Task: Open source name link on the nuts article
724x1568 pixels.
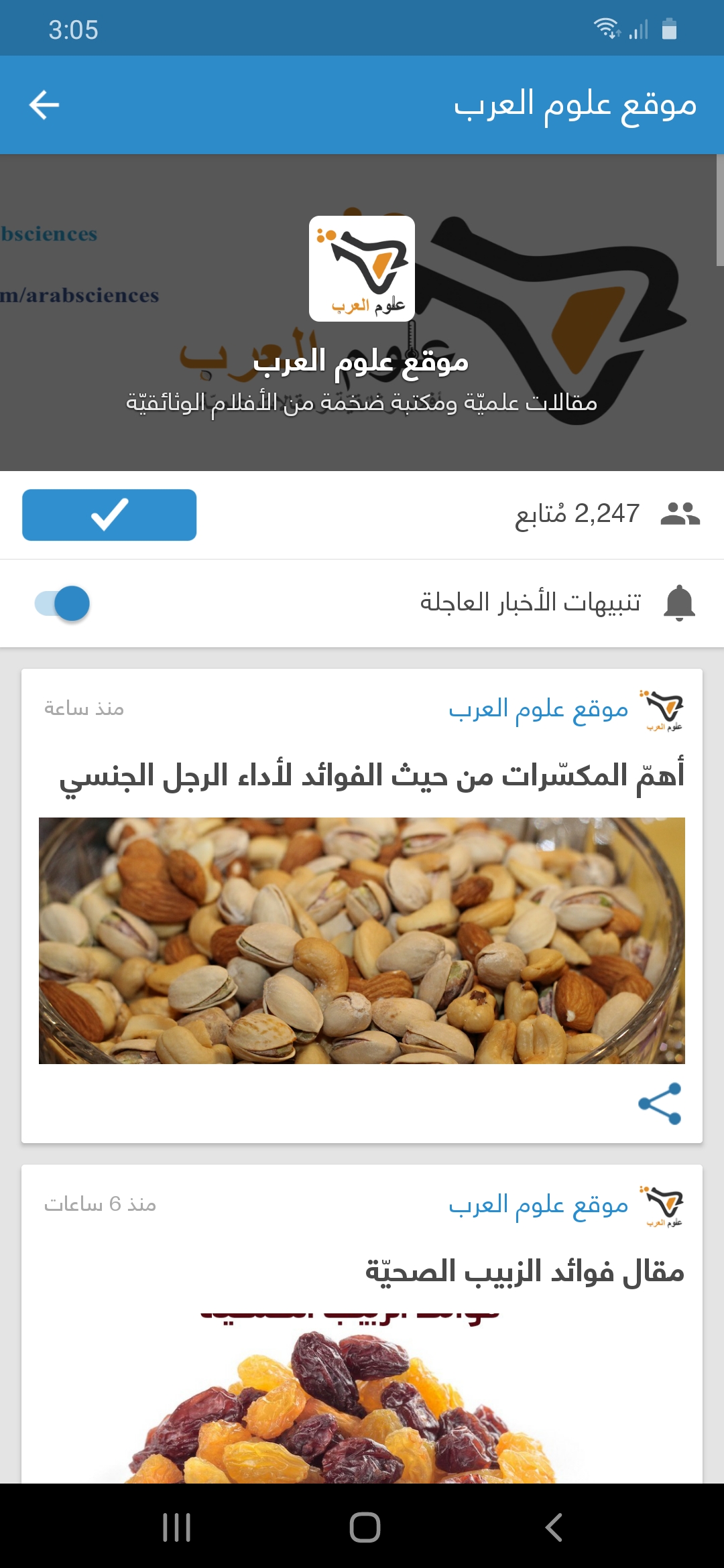Action: [538, 709]
